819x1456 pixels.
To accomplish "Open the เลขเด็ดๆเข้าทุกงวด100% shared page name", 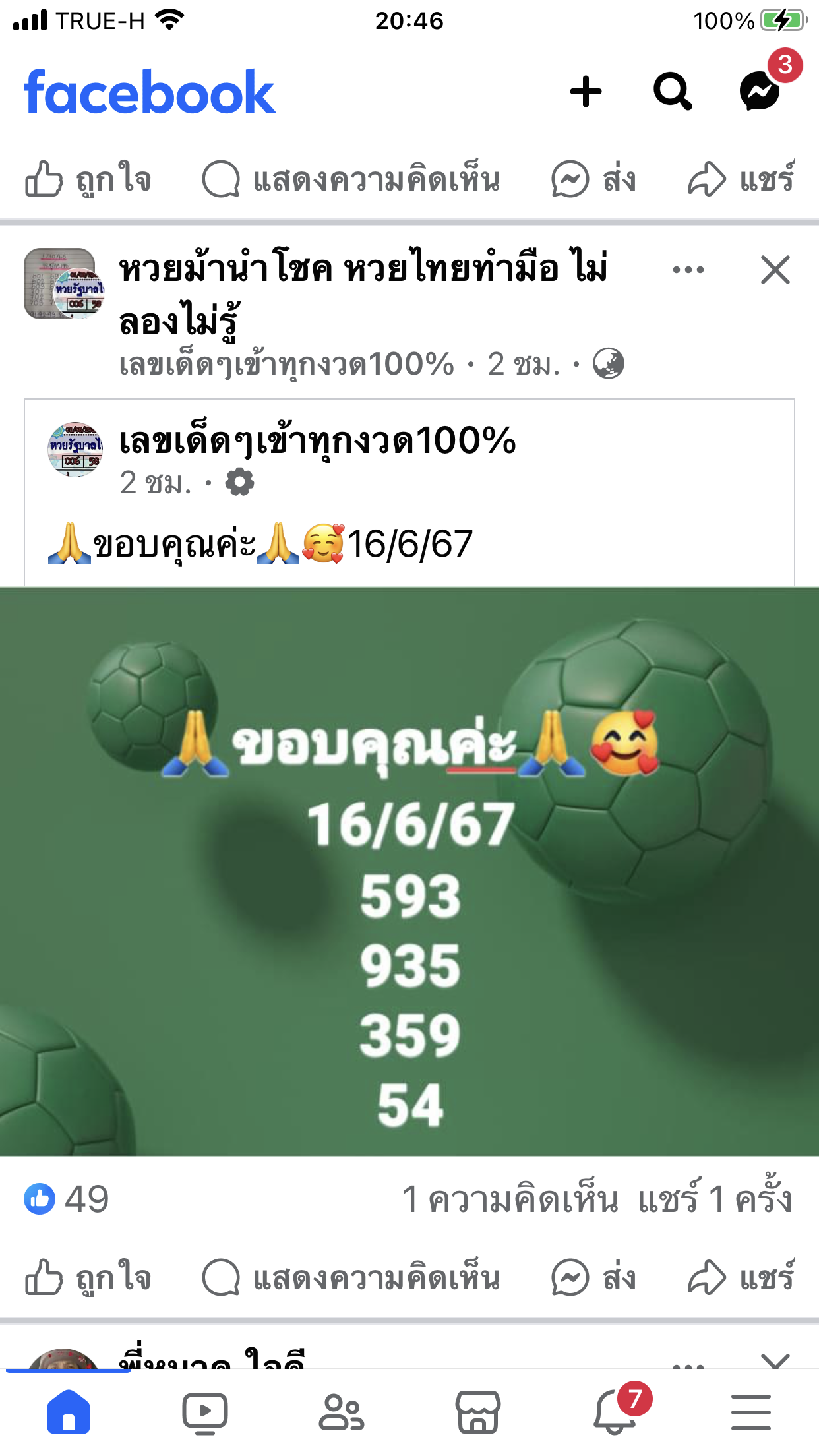I will tap(317, 440).
